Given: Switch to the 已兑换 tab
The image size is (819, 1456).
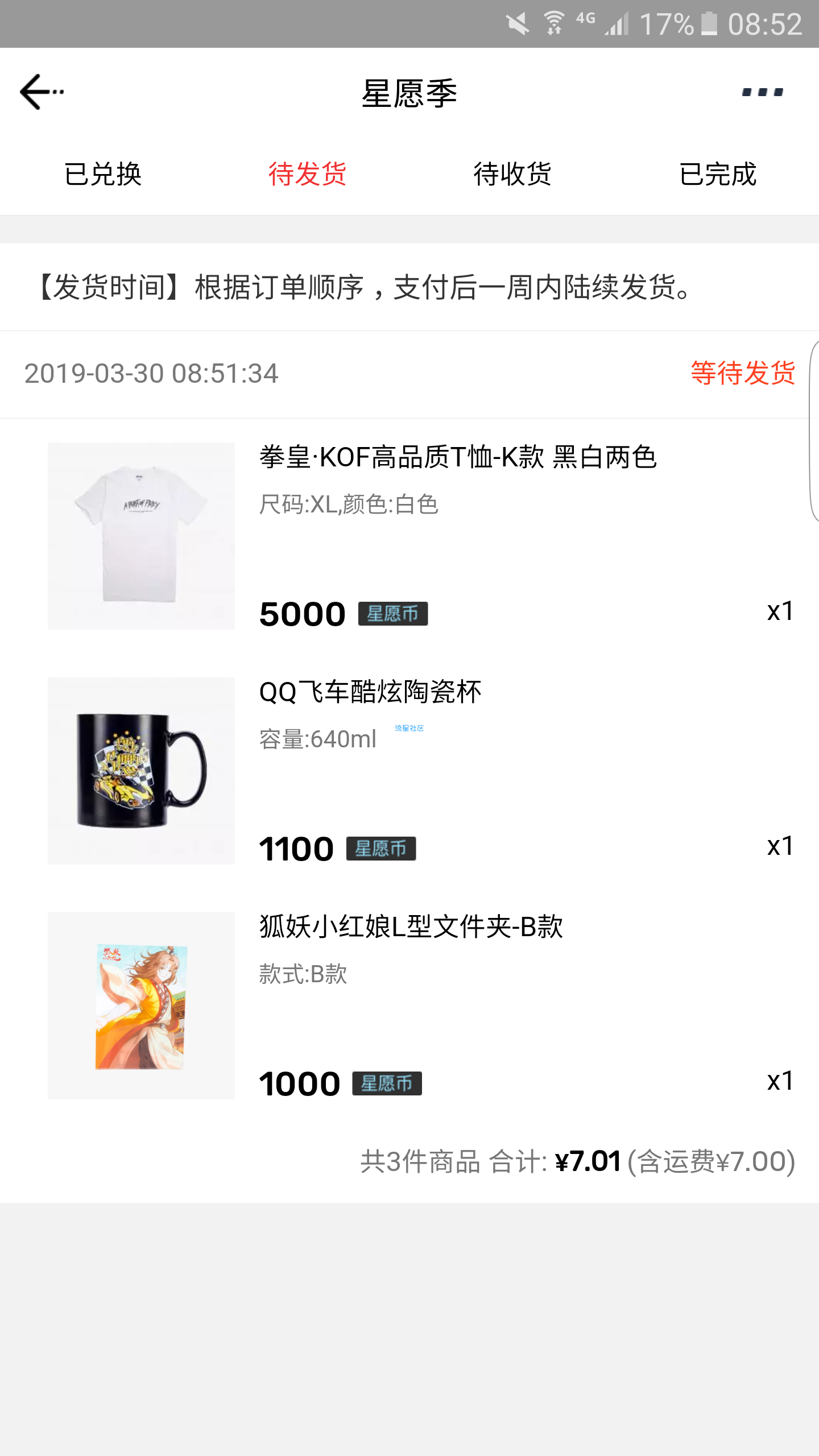Looking at the screenshot, I should 103,174.
